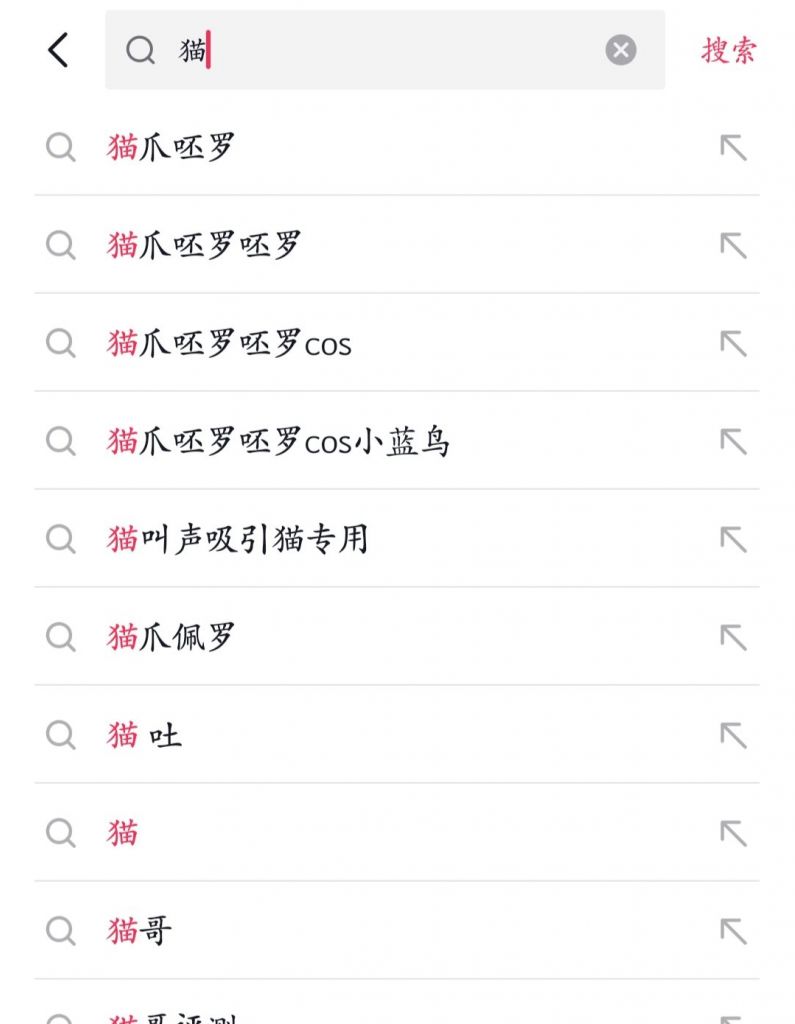The image size is (795, 1024).
Task: Open the suggestion 猫 吐
Action: pyautogui.click(x=145, y=736)
